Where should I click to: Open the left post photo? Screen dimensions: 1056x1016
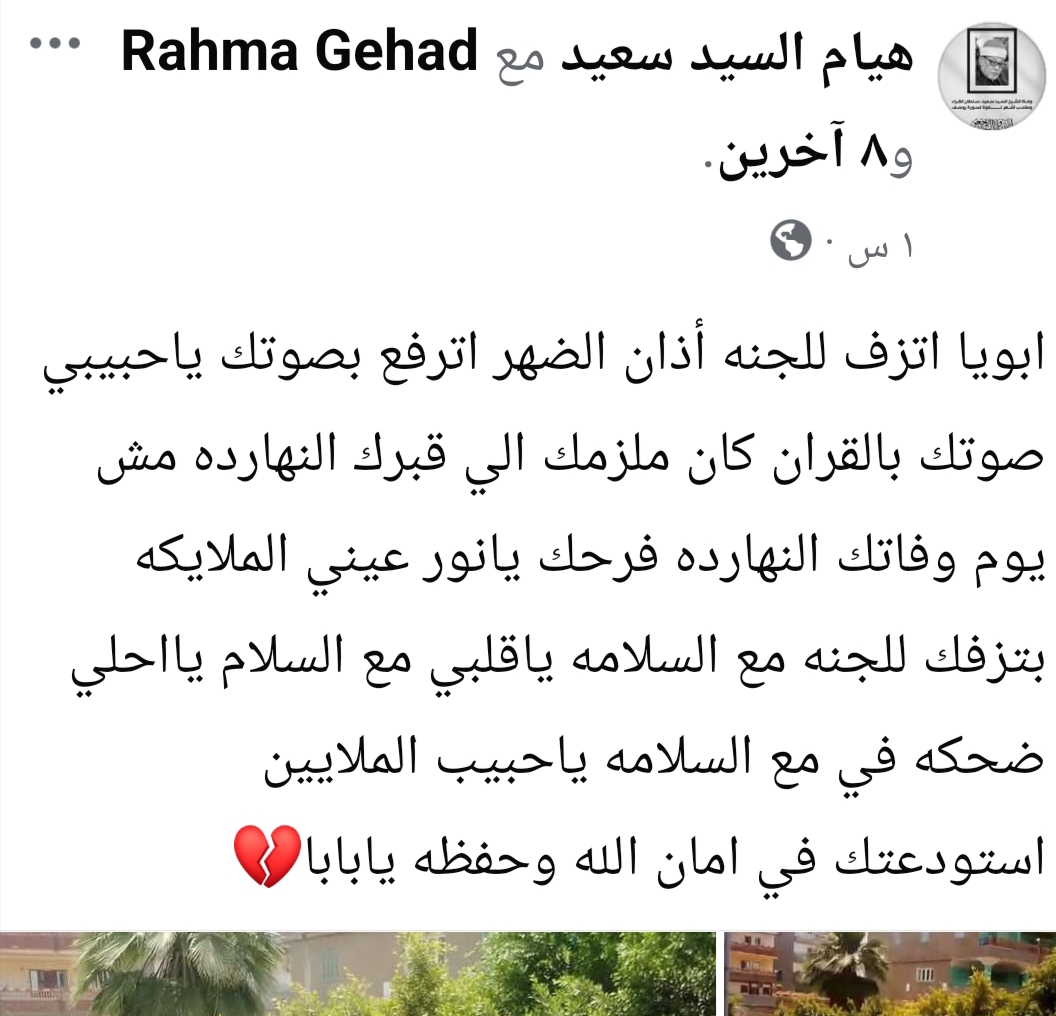click(x=357, y=973)
